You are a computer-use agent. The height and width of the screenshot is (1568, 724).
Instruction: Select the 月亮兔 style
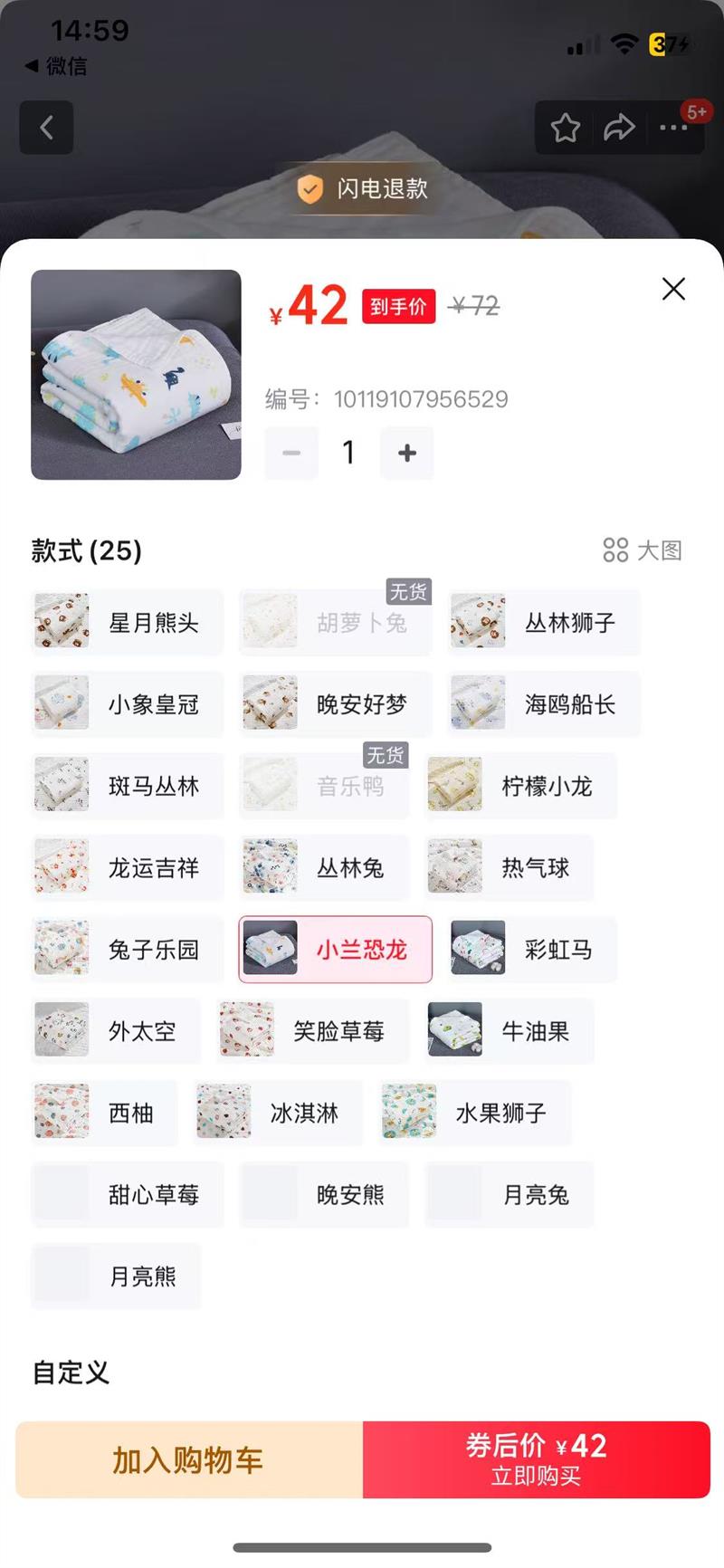[x=510, y=1194]
